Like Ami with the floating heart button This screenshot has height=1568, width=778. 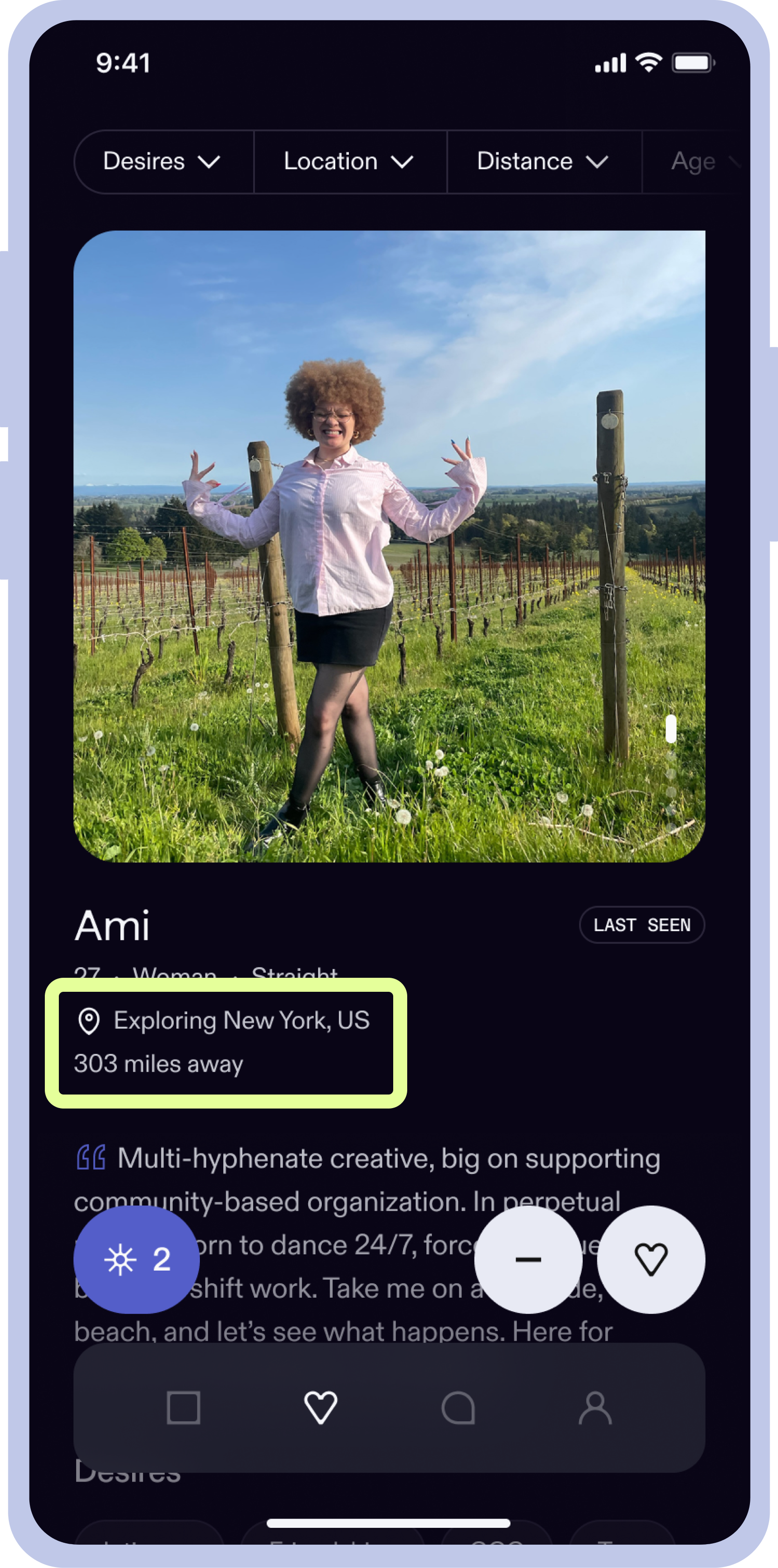coord(651,1259)
